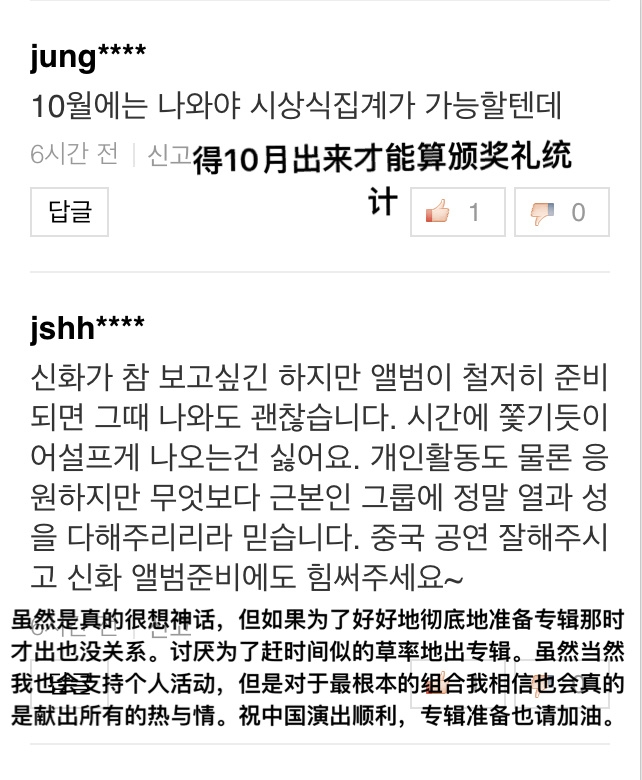Dislike jung's comment with thumbs down
This screenshot has height=780, width=642.
[561, 212]
